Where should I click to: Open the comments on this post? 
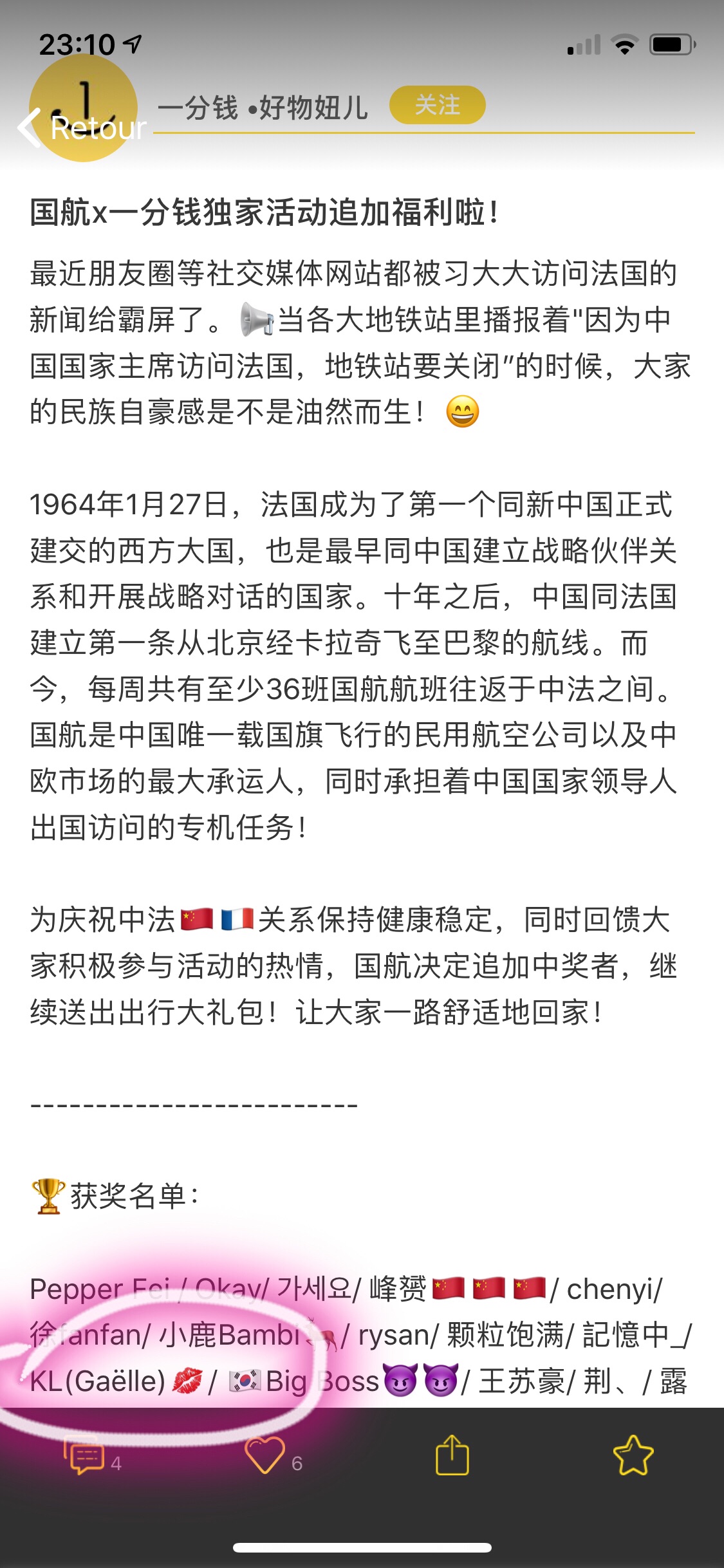pos(85,1455)
